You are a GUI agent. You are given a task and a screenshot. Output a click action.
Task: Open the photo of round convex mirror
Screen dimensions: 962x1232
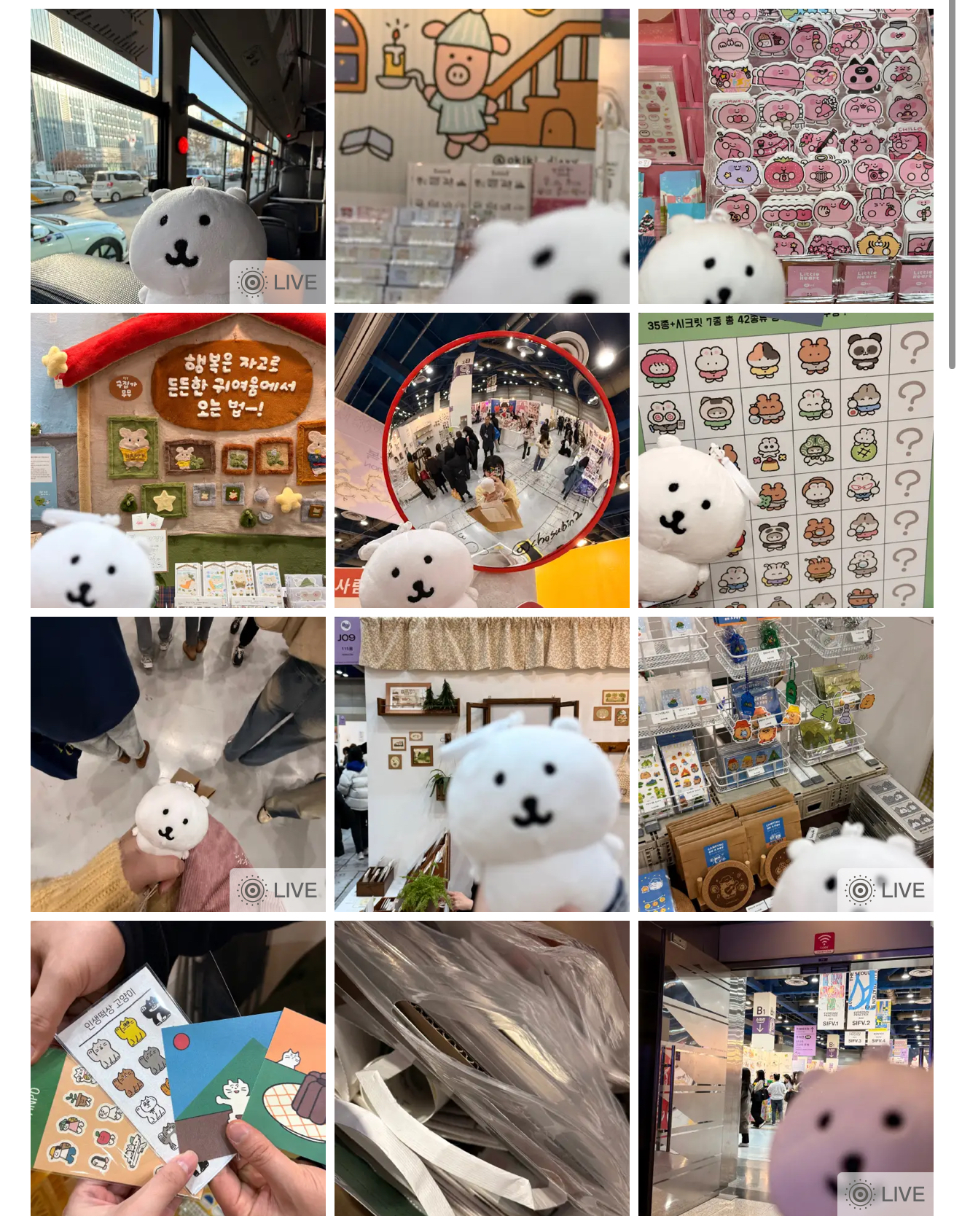coord(482,460)
